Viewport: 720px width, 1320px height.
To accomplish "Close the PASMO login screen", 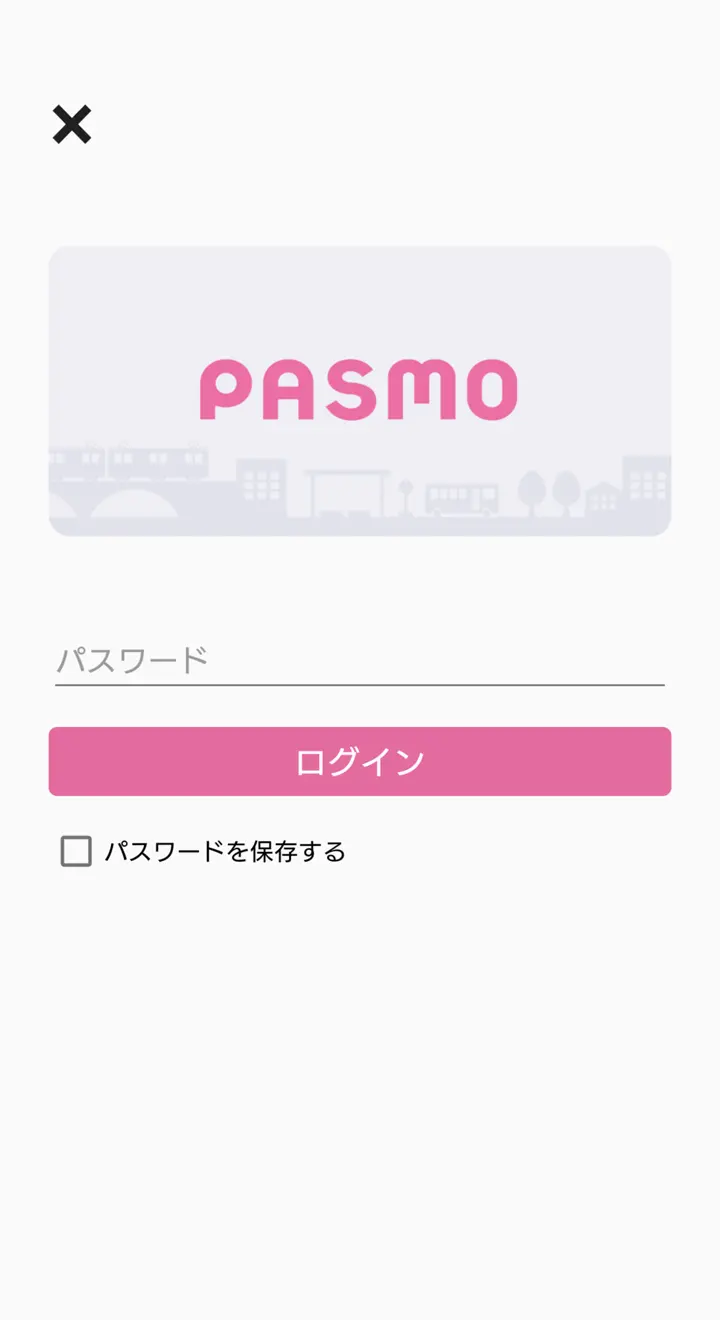I will pos(72,125).
